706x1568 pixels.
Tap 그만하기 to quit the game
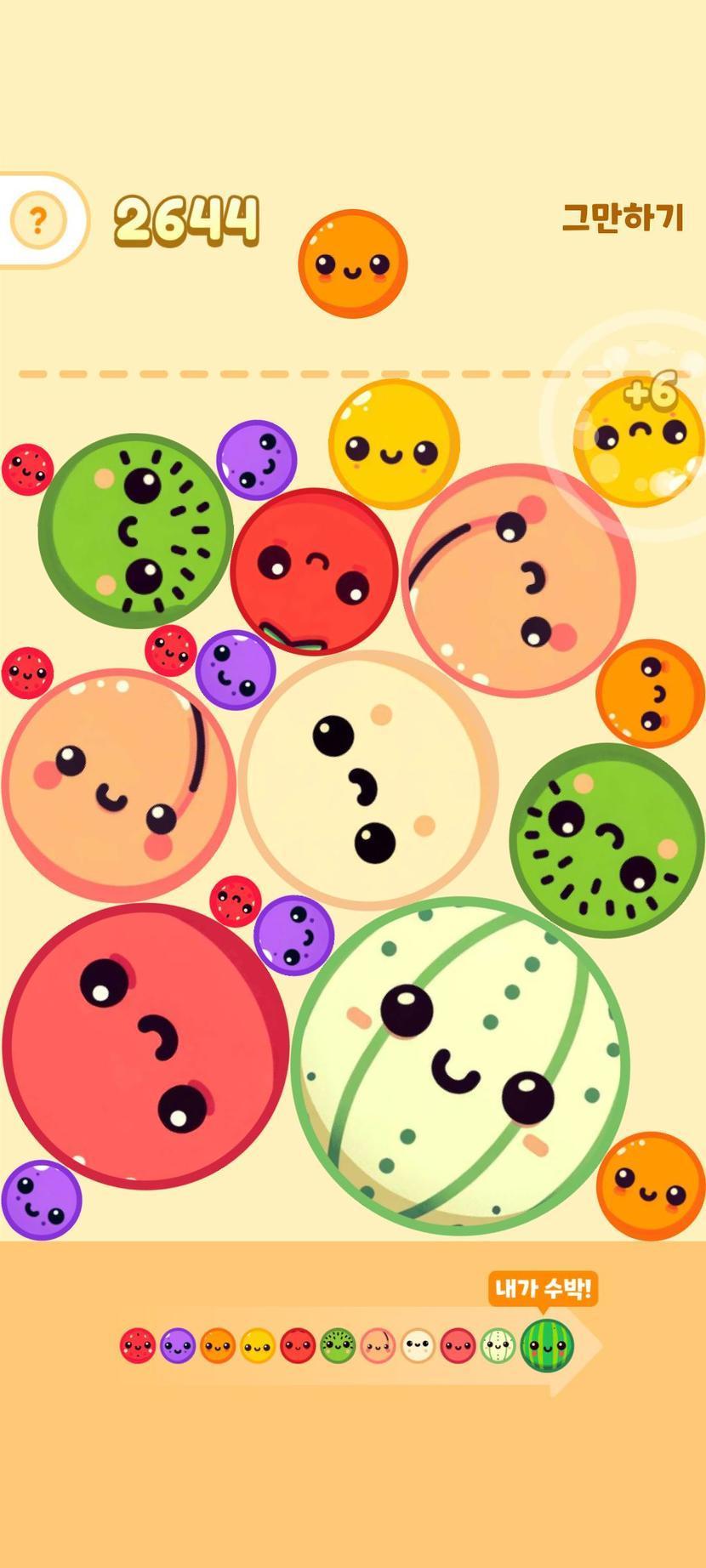tap(623, 218)
